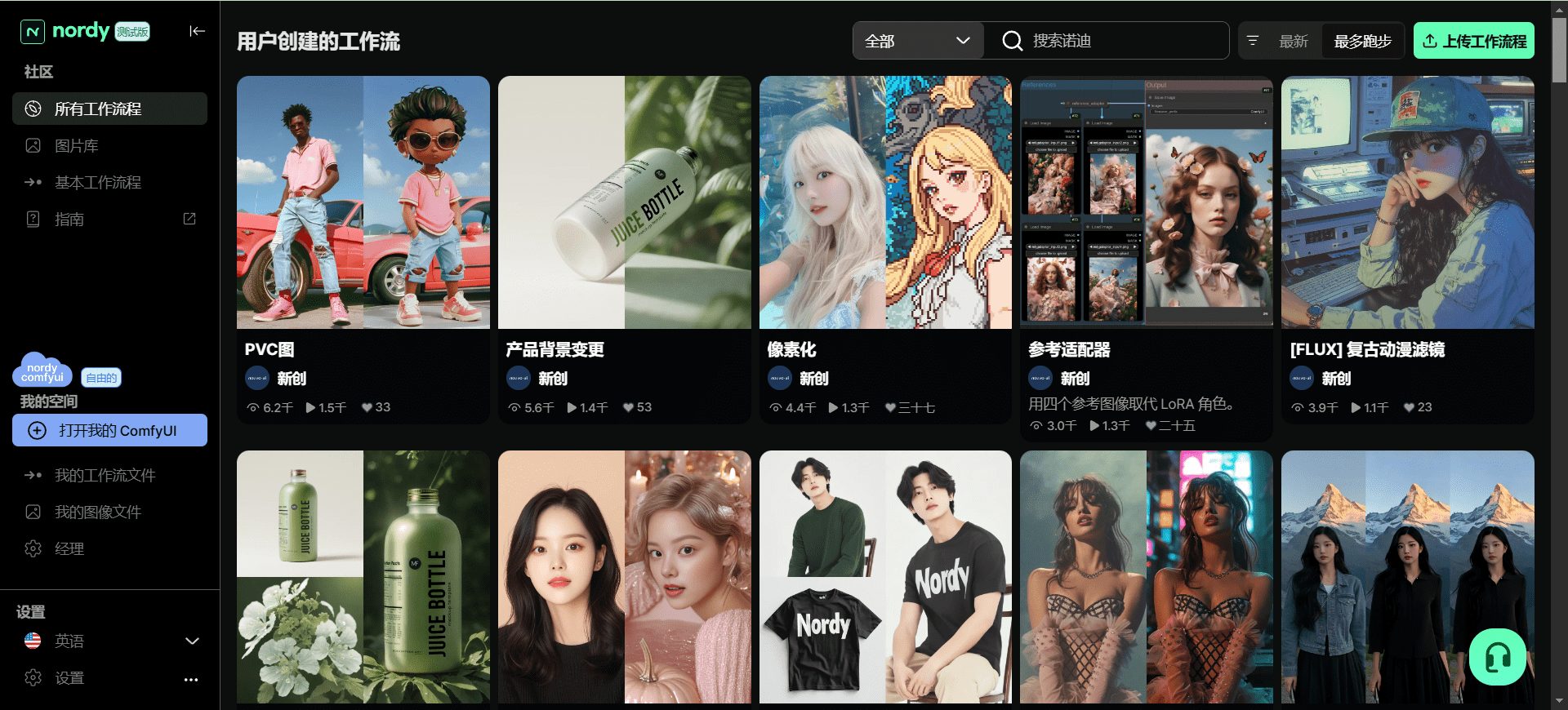This screenshot has width=1568, height=710.
Task: Open the PVC图 workflow card
Action: click(363, 202)
